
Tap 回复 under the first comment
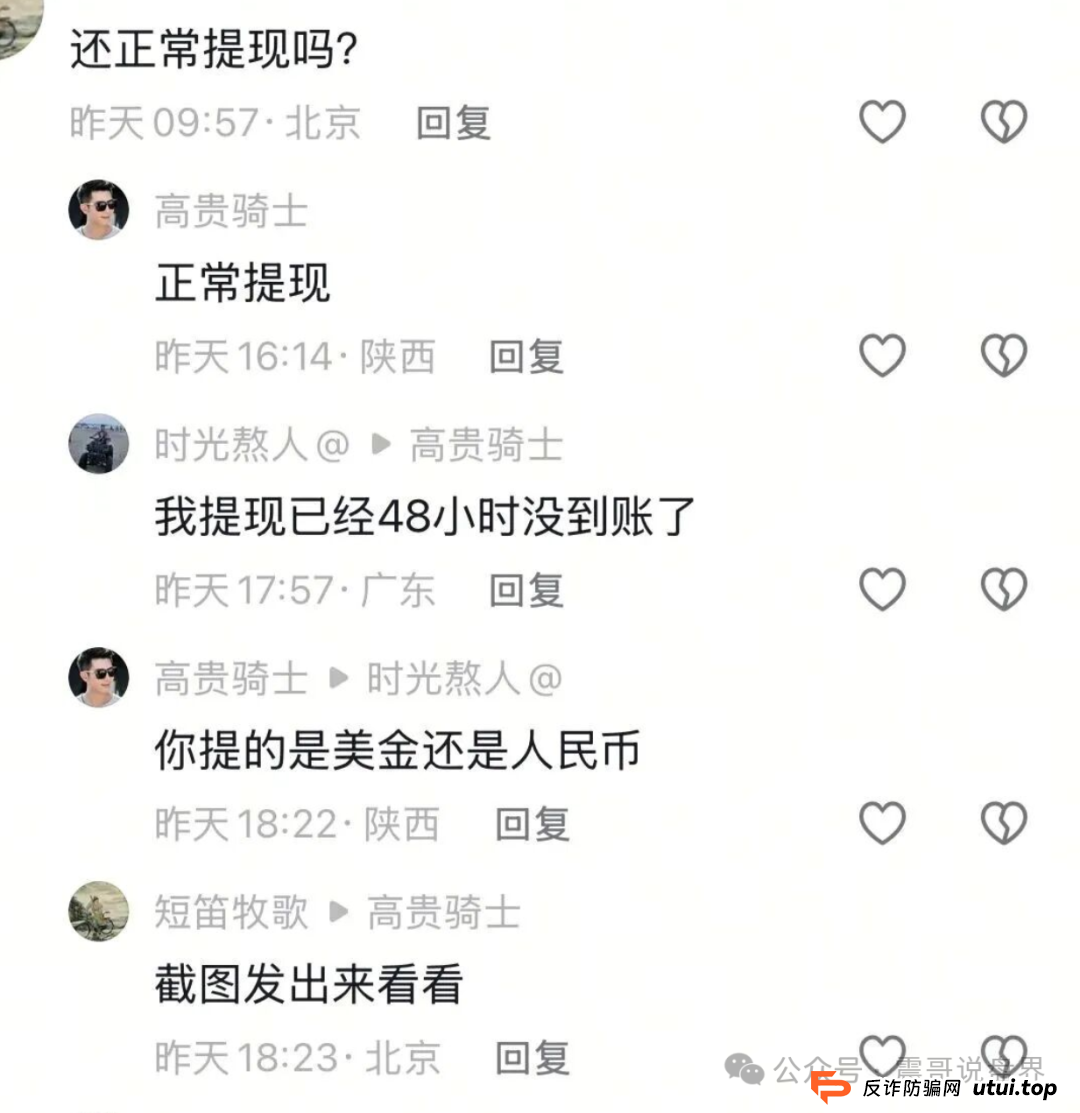click(450, 122)
